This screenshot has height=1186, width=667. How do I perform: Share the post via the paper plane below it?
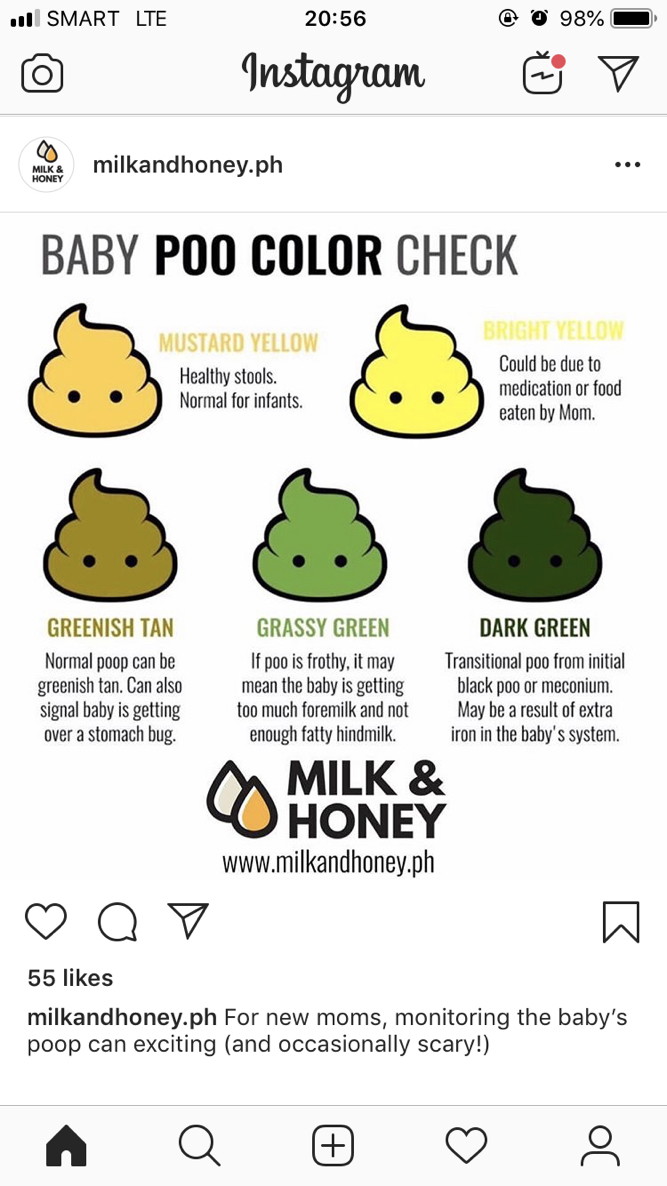pyautogui.click(x=188, y=921)
